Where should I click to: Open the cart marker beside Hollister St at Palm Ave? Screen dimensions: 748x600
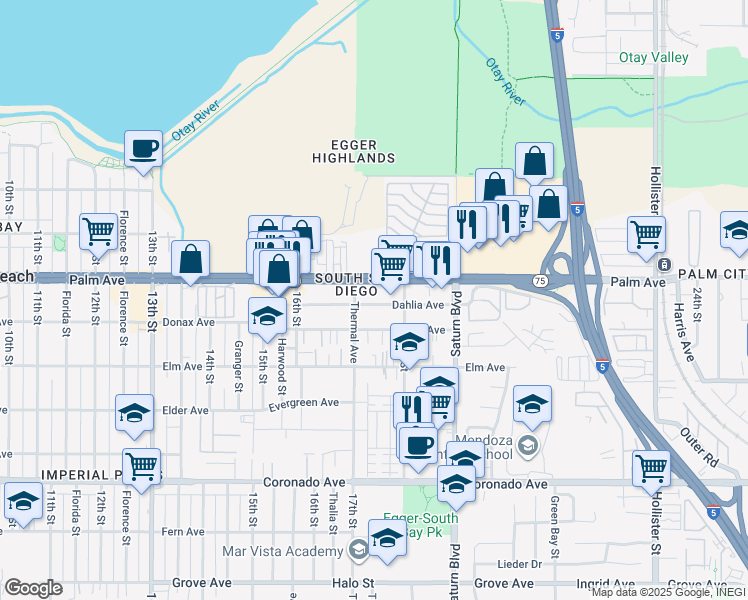(x=646, y=235)
